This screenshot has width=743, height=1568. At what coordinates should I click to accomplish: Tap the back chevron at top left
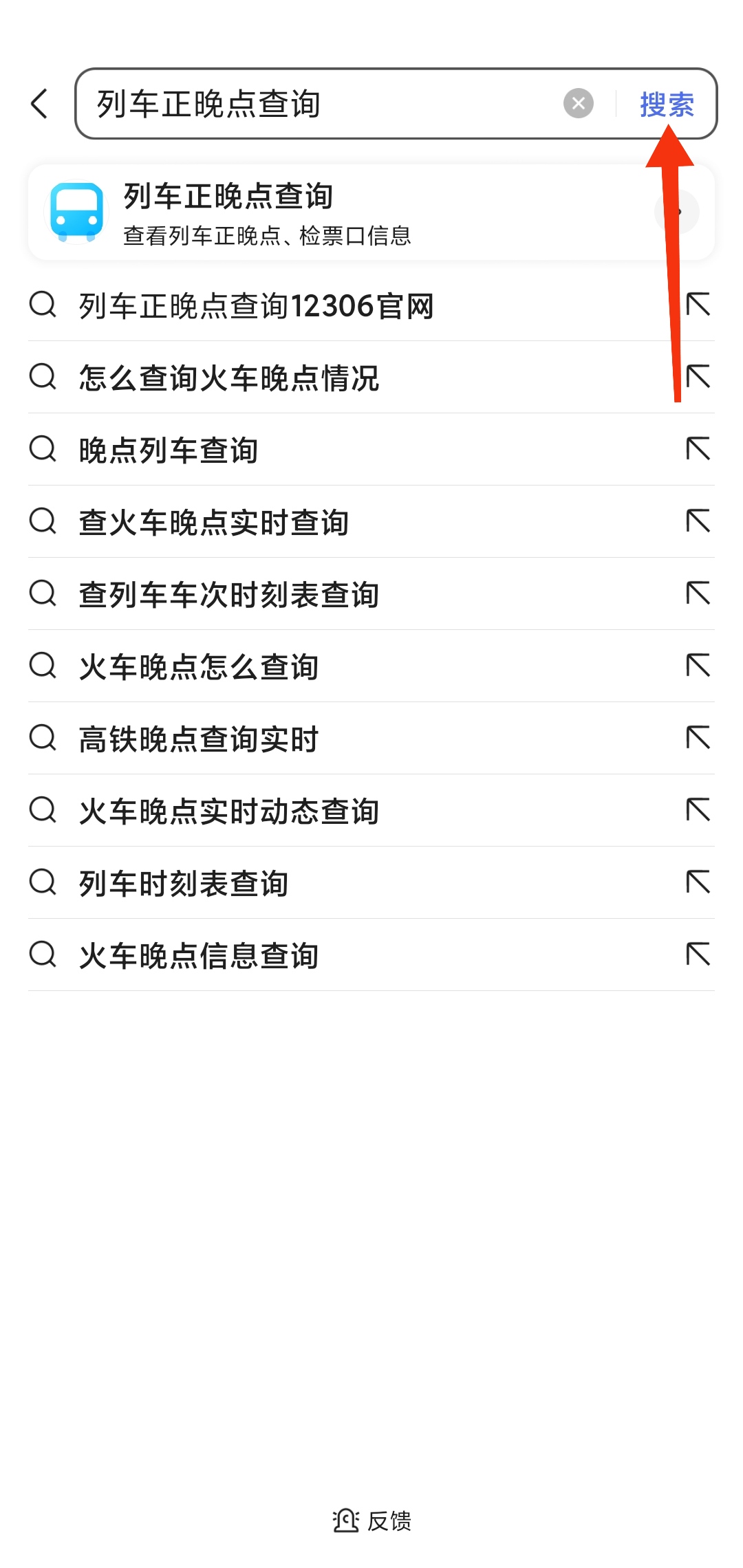39,103
